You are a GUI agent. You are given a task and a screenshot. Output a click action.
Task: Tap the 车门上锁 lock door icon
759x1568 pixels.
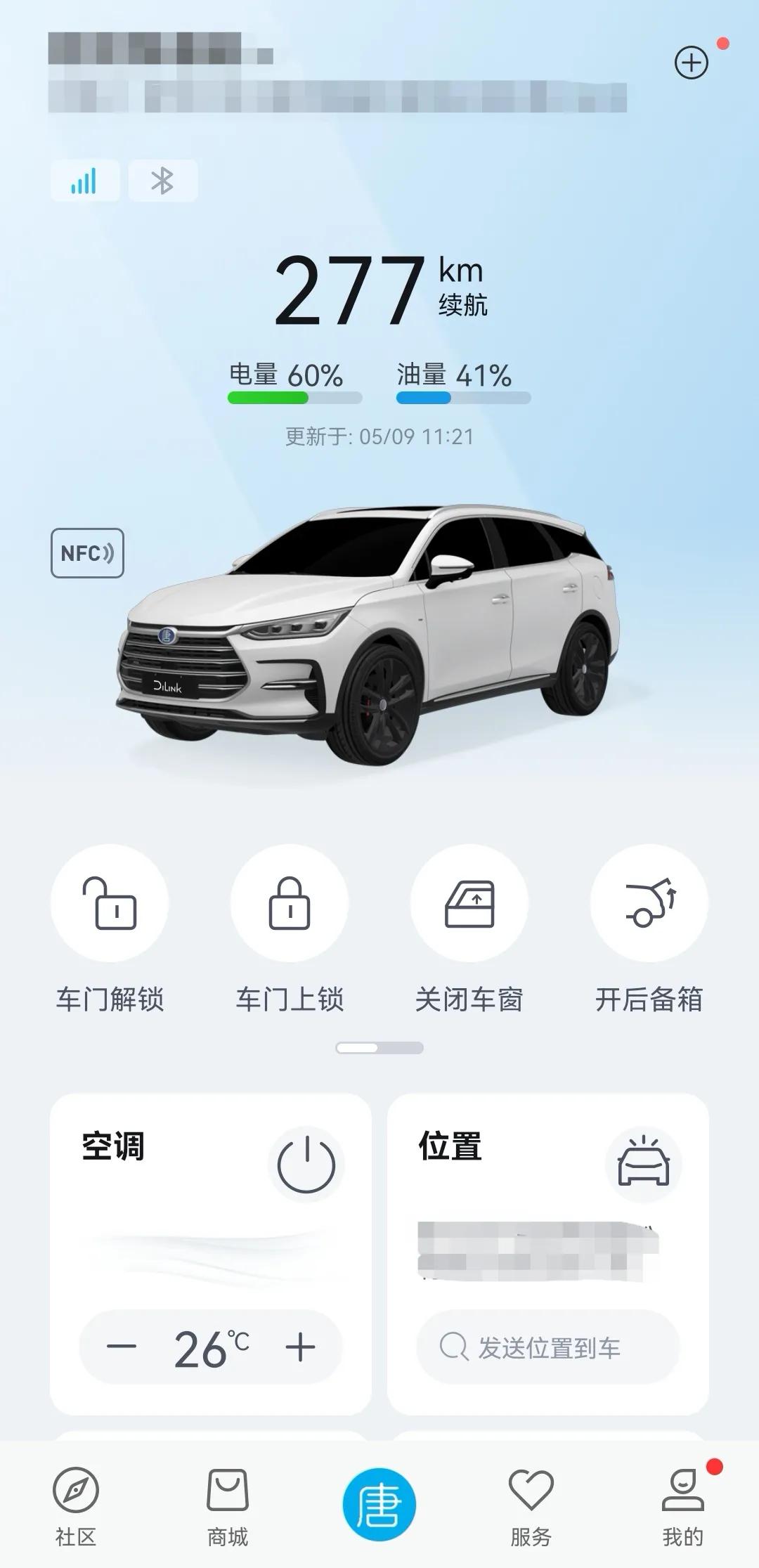coord(290,907)
